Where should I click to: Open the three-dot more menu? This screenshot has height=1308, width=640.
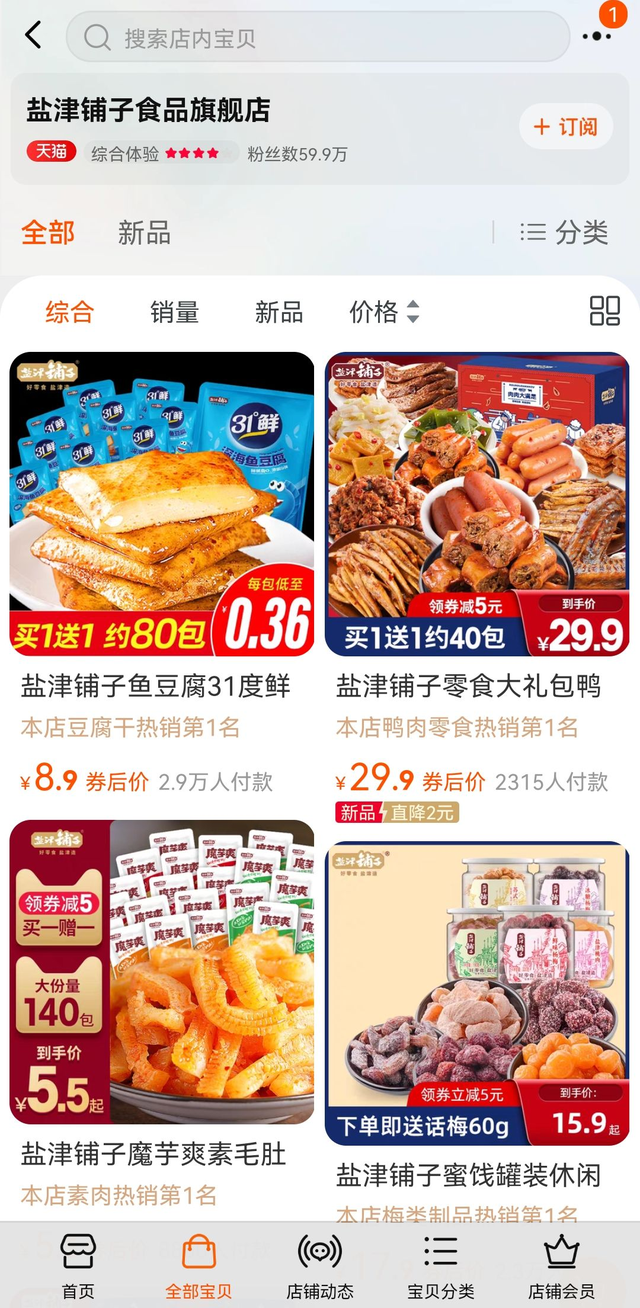596,37
